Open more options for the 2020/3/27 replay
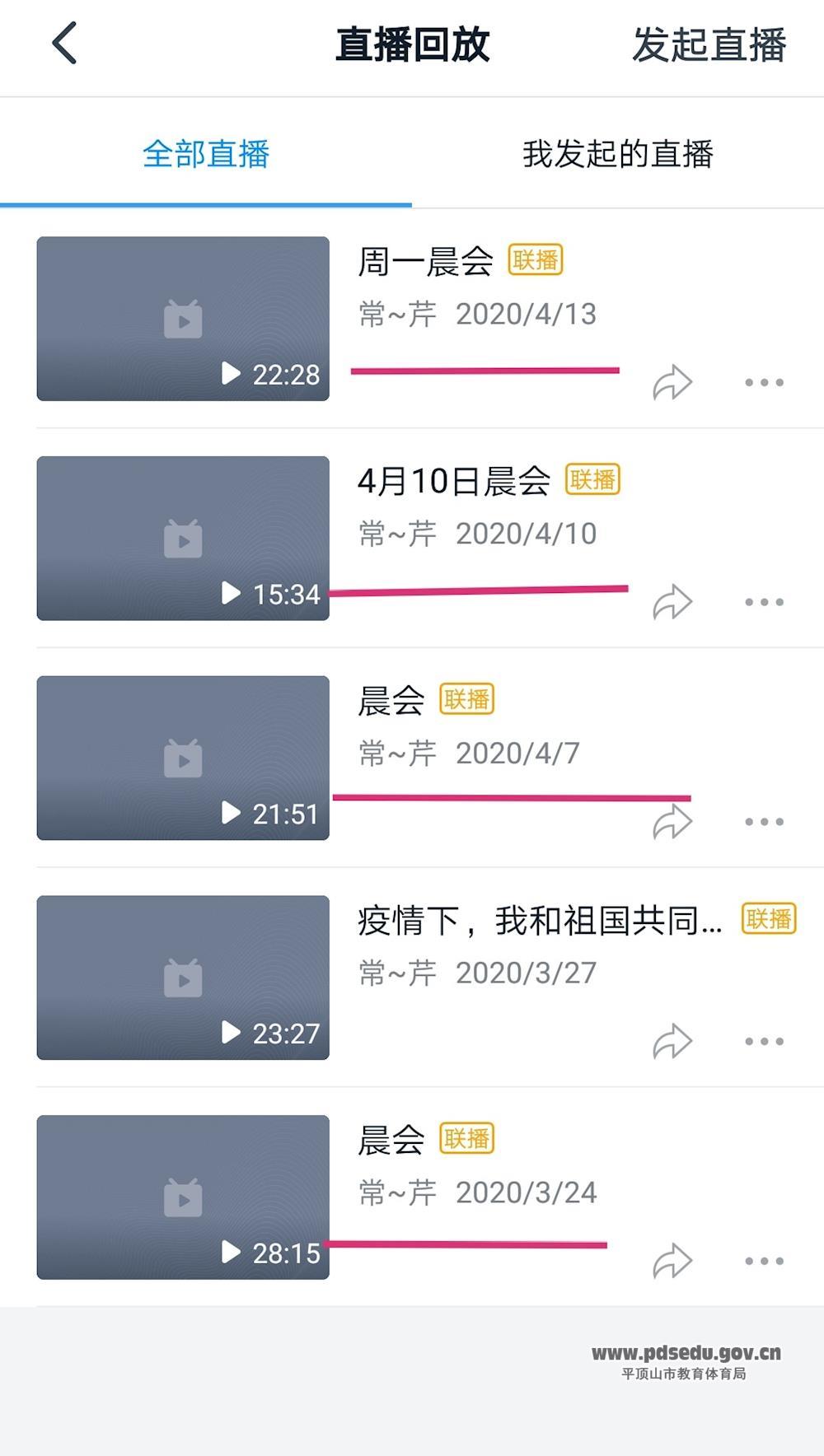Viewport: 824px width, 1456px height. (x=764, y=1041)
